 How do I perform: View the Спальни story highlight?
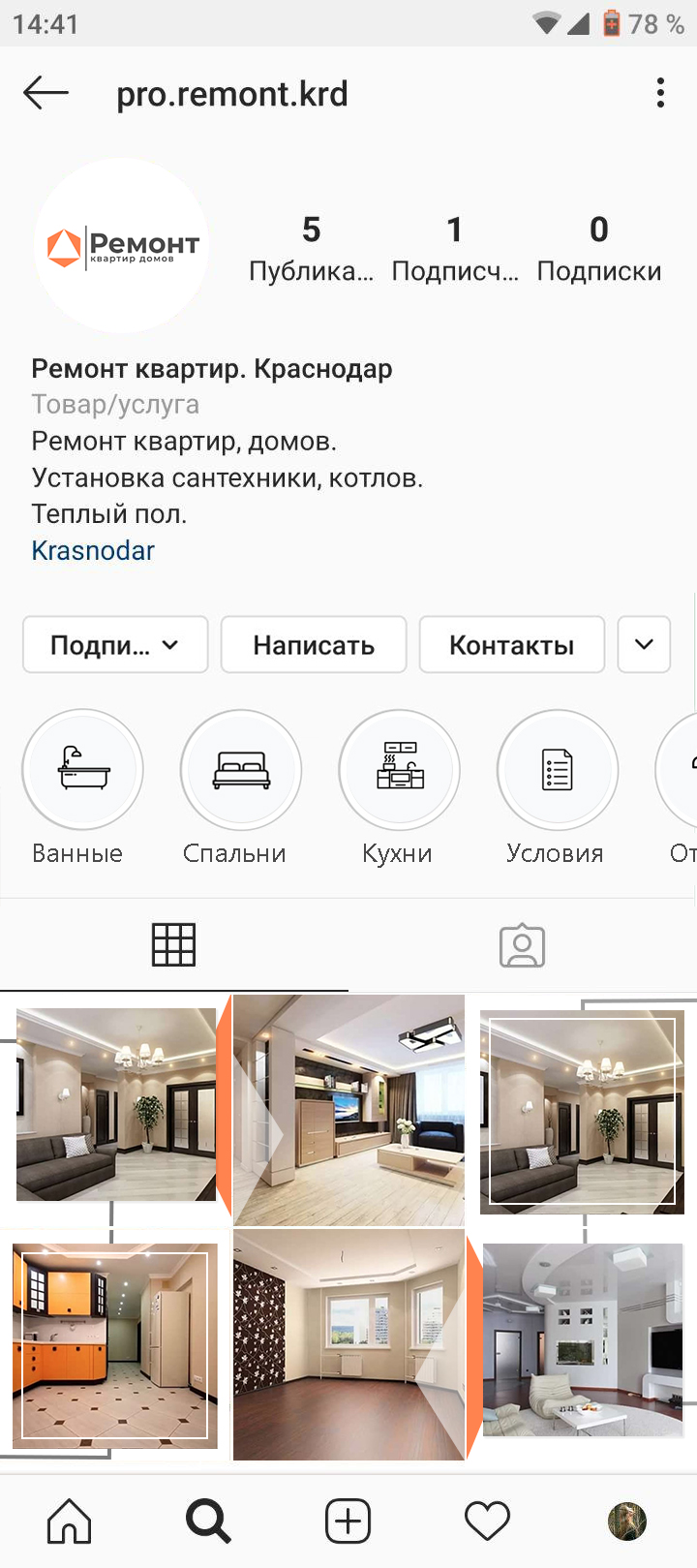[x=241, y=771]
